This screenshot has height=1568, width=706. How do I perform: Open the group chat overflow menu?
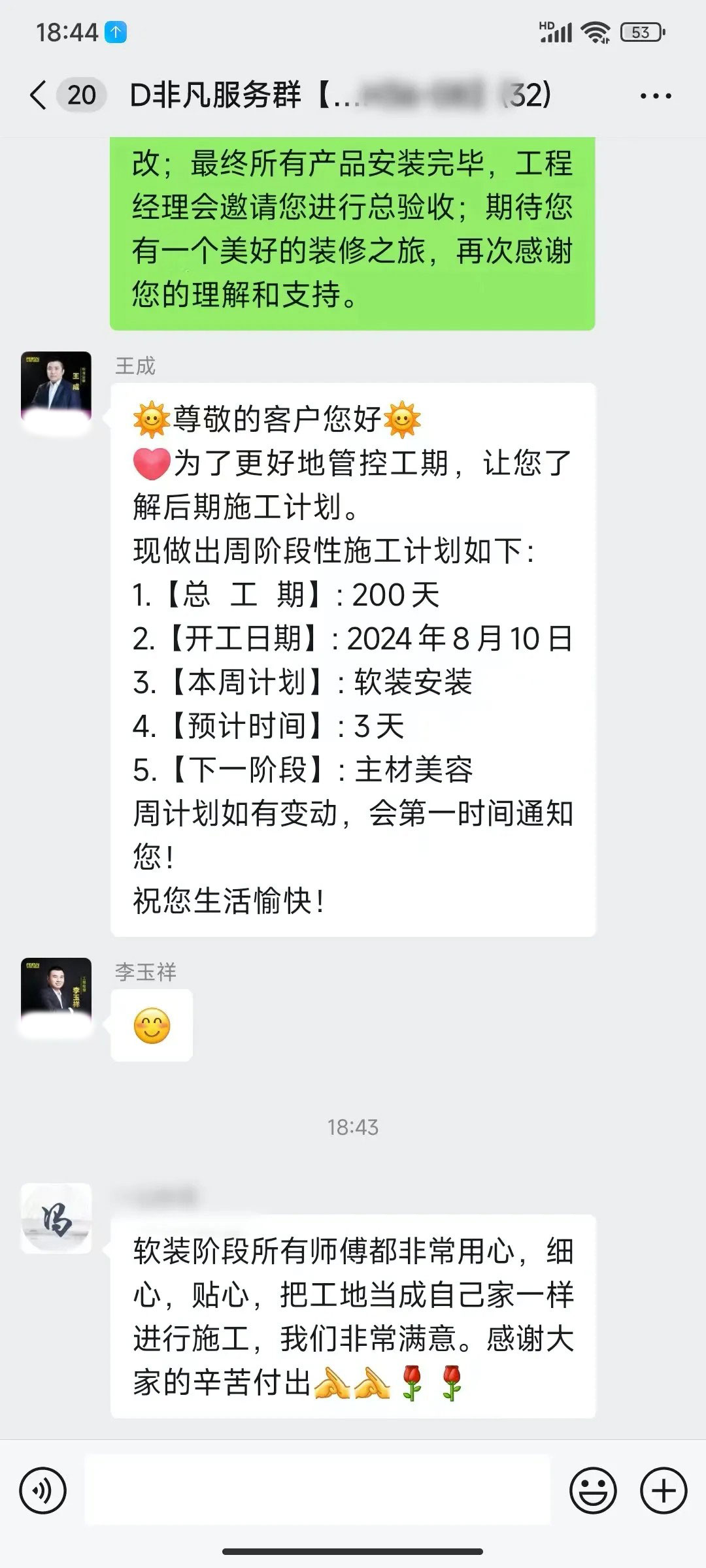point(655,96)
